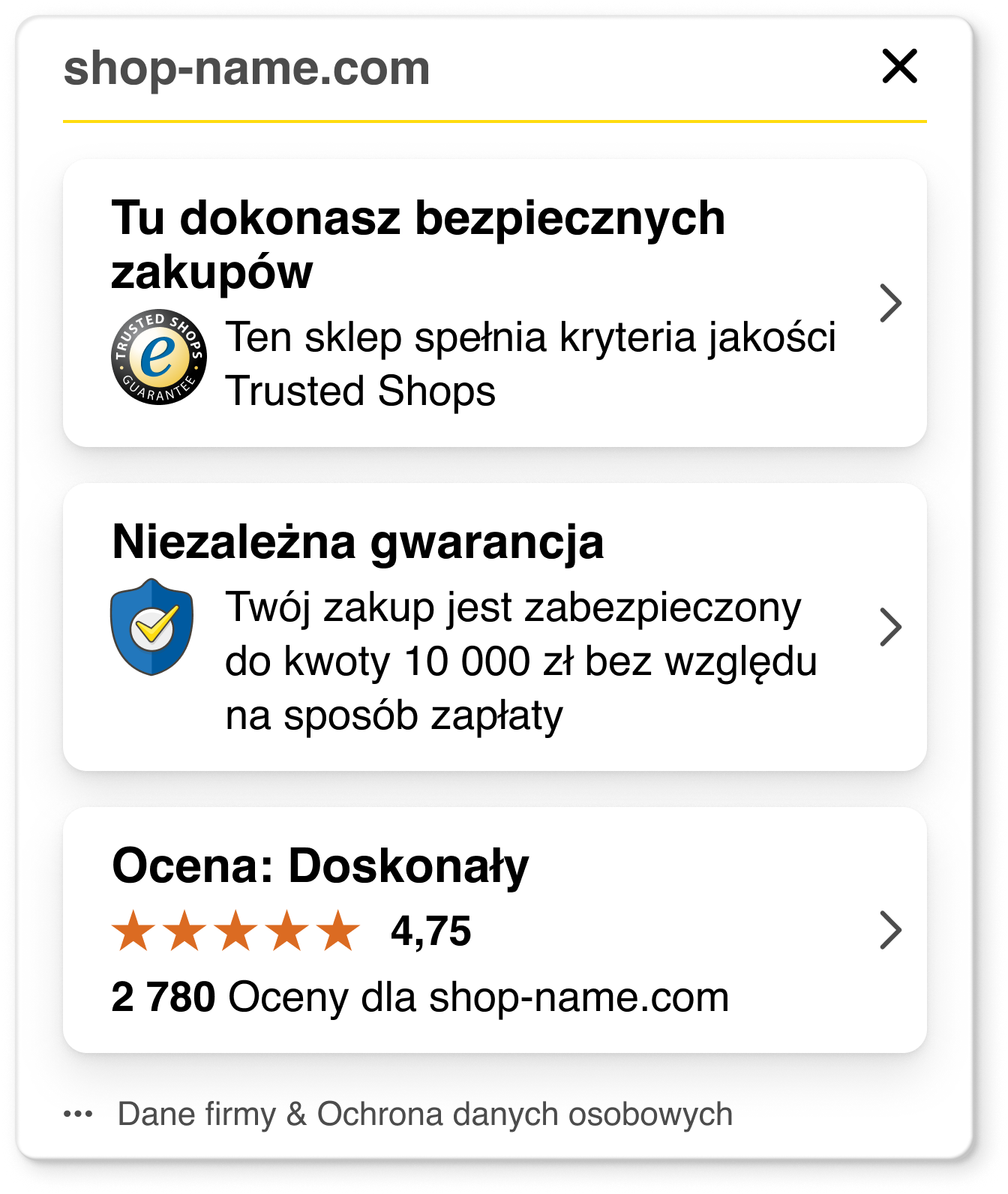Click the 'Ocena: Doskonały' heading
The image size is (1008, 1194).
click(x=321, y=864)
